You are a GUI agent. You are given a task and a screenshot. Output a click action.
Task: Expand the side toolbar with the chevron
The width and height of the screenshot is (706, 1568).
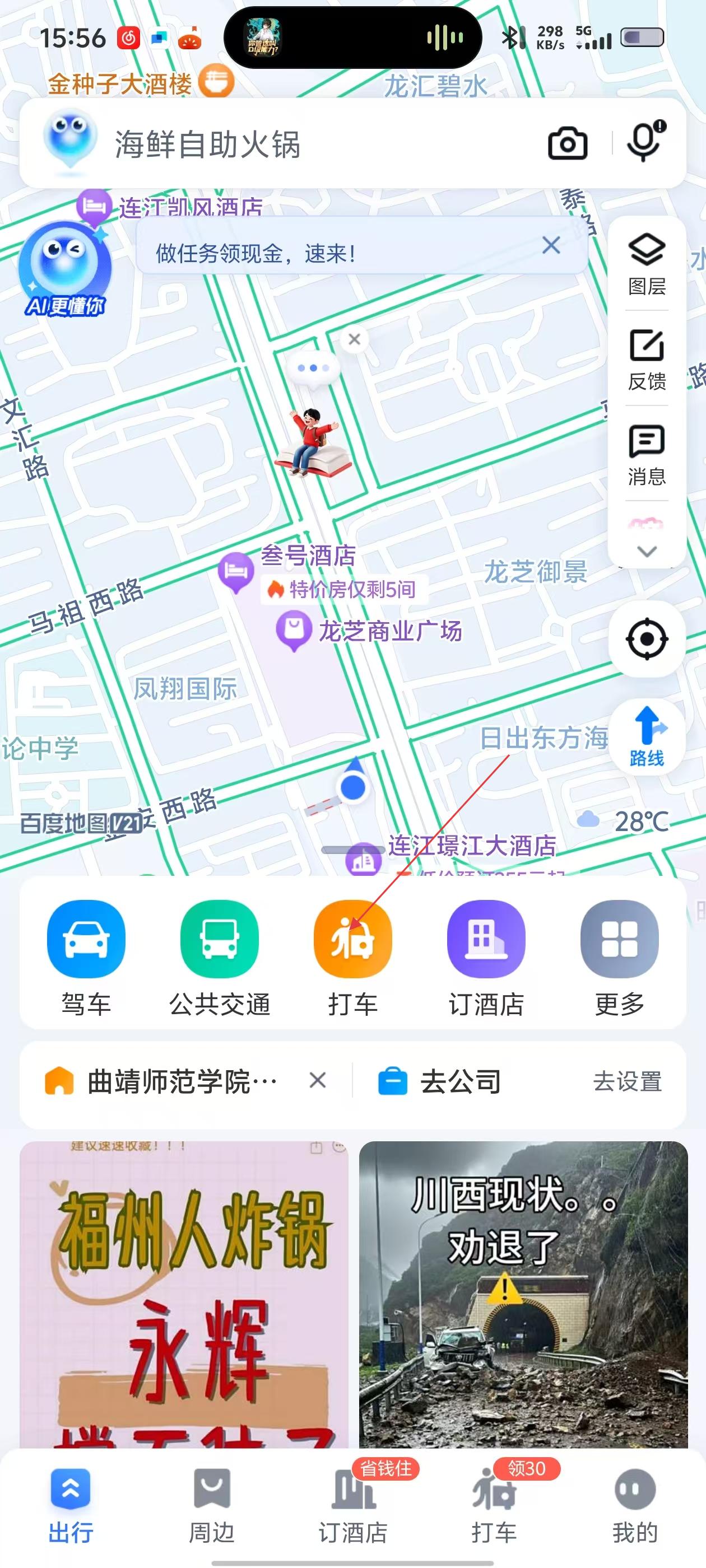click(x=646, y=551)
